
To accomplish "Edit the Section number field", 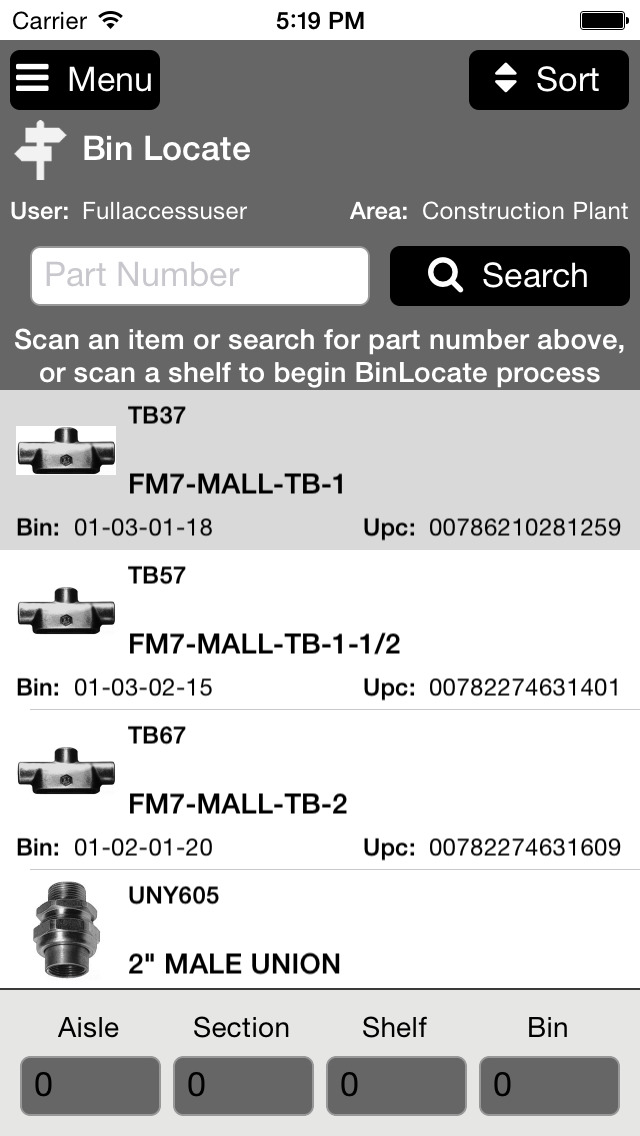I will tap(243, 1085).
